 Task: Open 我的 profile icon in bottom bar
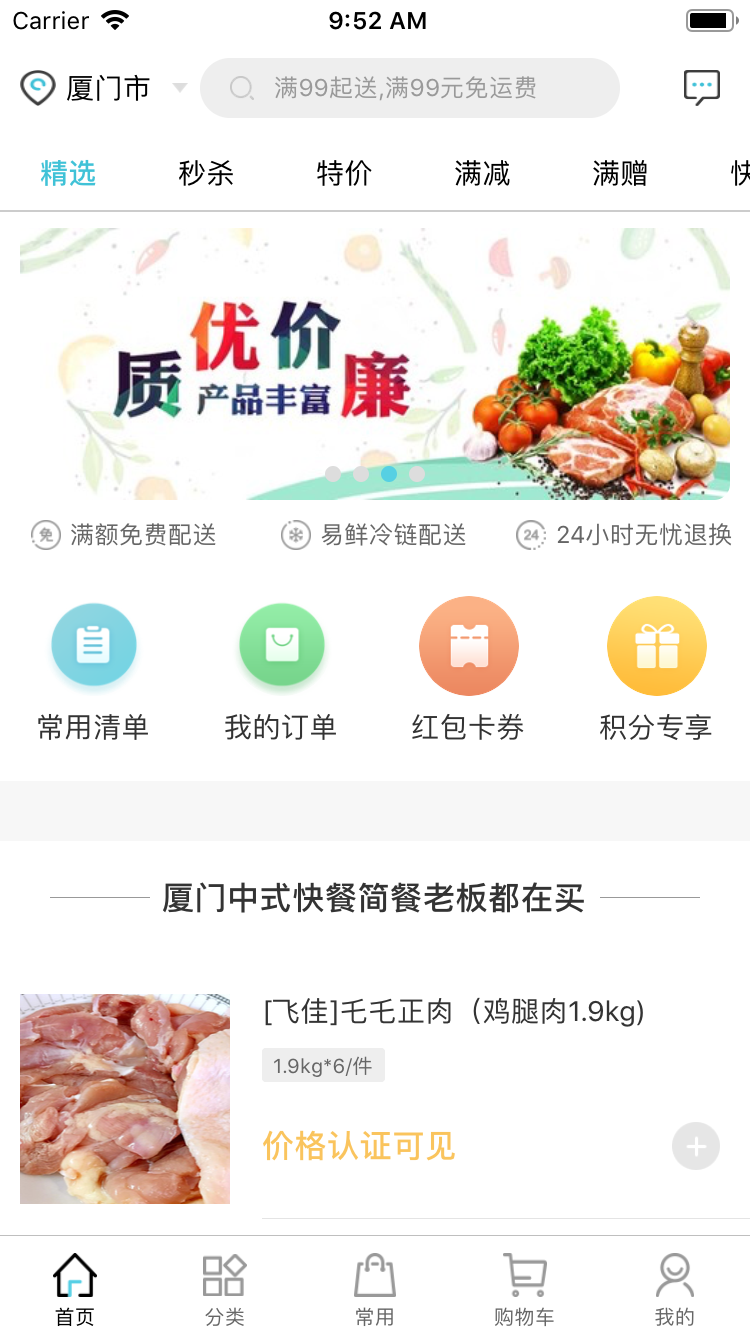click(x=674, y=1285)
